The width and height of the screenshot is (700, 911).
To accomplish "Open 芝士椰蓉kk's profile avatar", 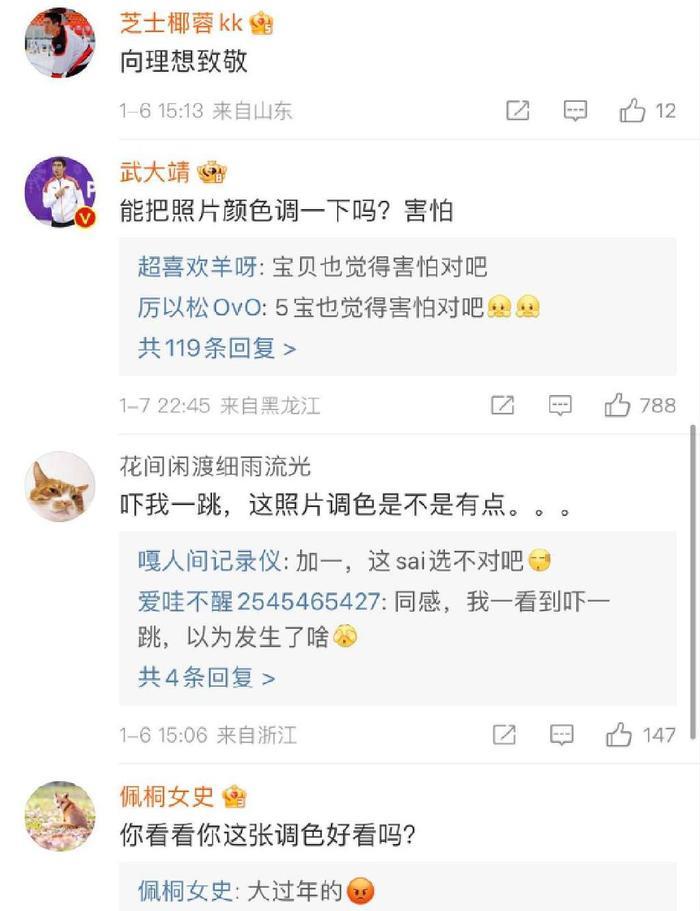I will pyautogui.click(x=60, y=42).
